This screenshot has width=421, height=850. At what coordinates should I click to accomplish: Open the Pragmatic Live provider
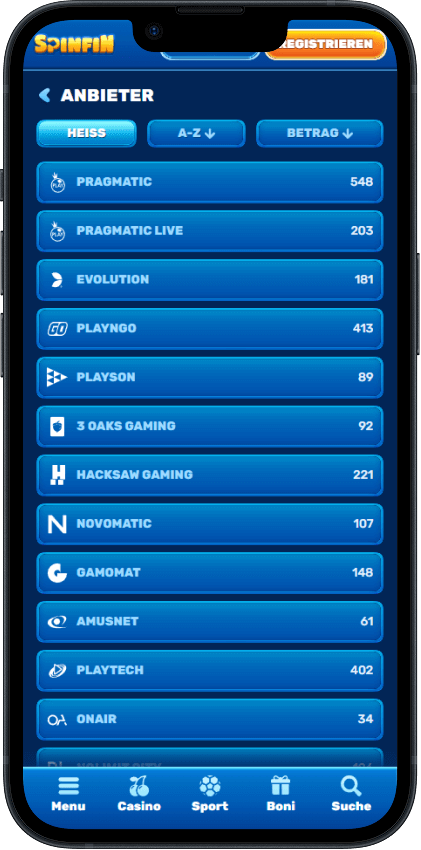(x=210, y=231)
